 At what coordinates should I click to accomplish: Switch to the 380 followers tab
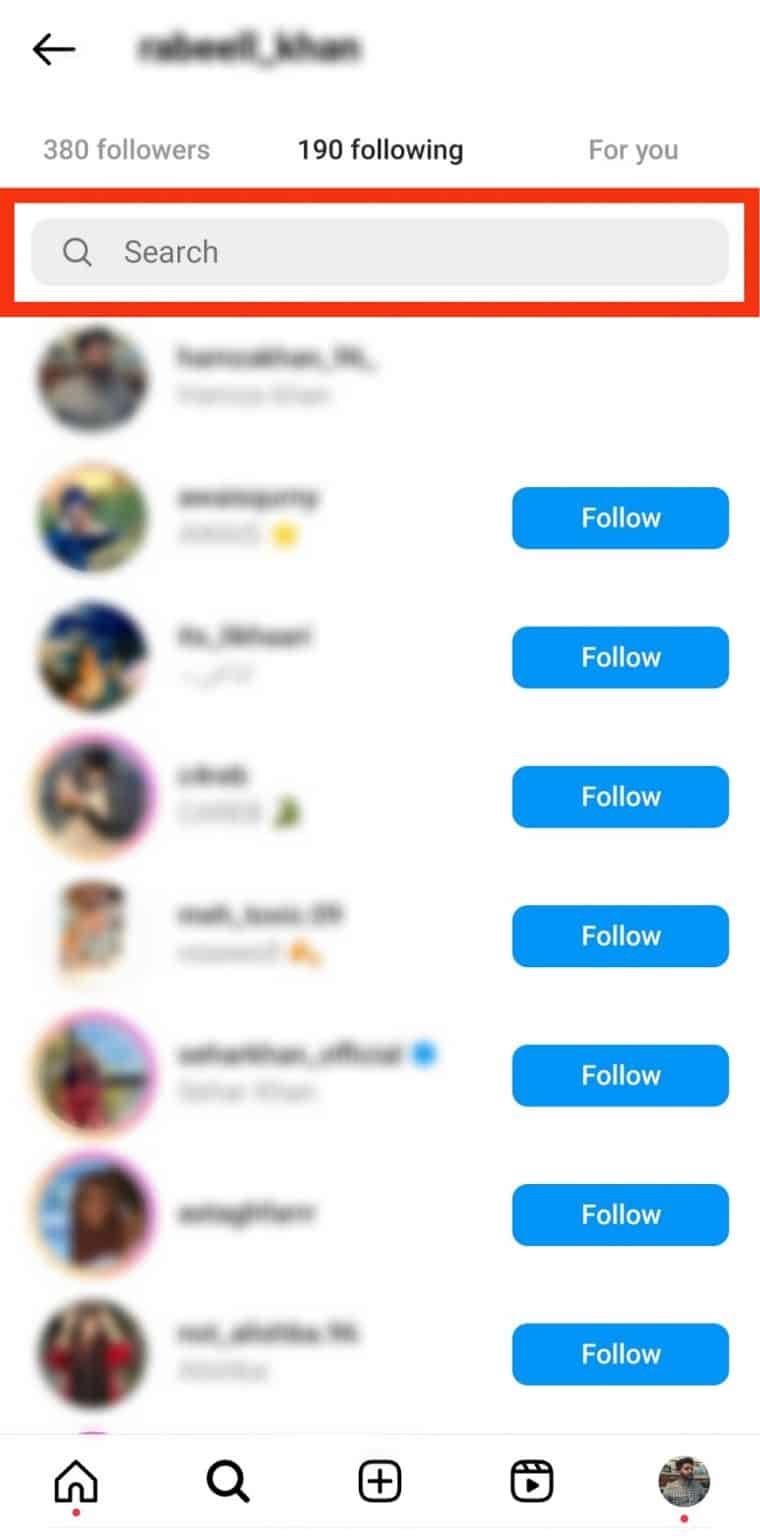125,149
